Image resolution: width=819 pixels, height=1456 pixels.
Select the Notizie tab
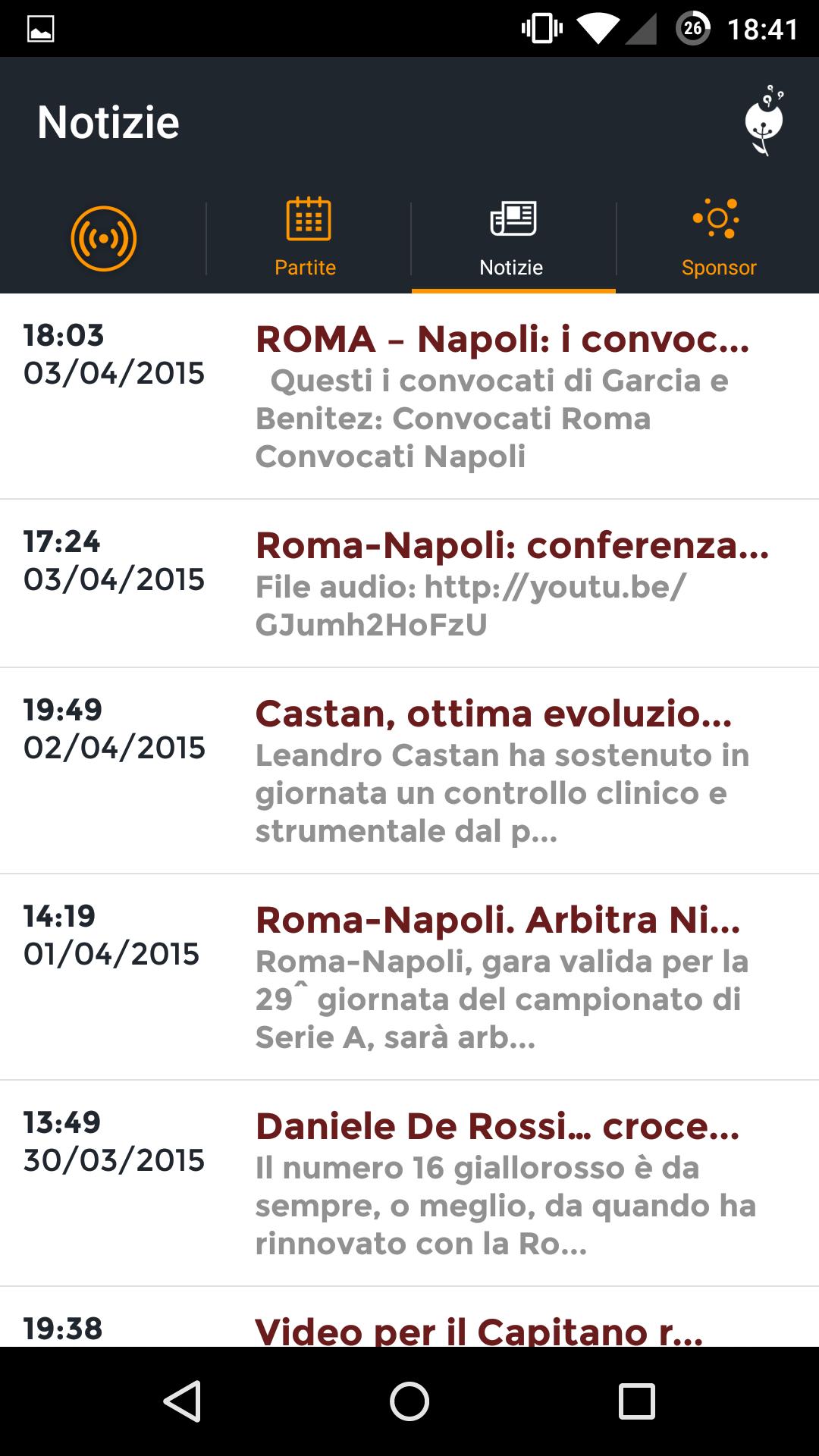(x=513, y=238)
